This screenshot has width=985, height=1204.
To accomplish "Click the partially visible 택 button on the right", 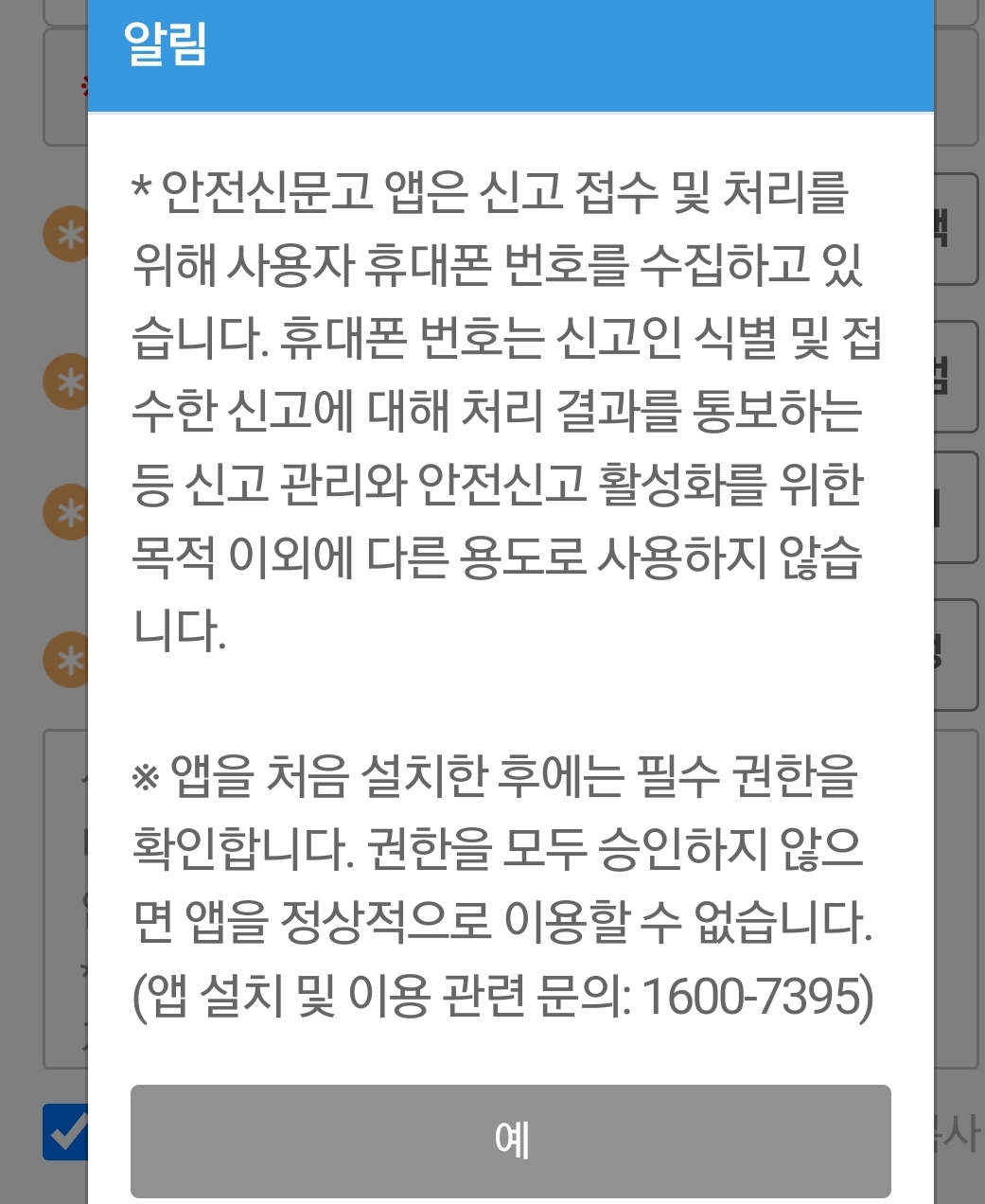I will pyautogui.click(x=958, y=227).
